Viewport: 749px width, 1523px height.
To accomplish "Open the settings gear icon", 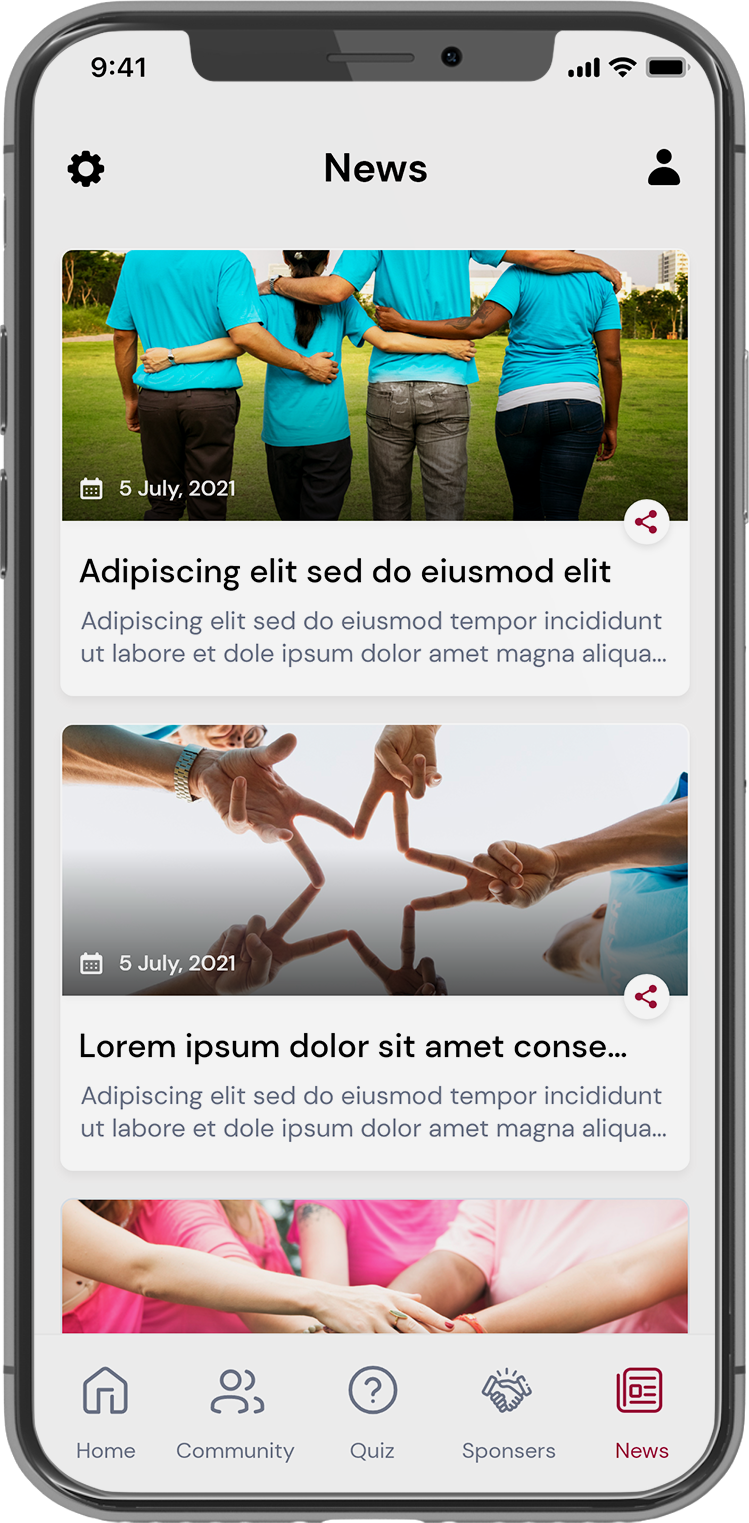I will [x=86, y=169].
